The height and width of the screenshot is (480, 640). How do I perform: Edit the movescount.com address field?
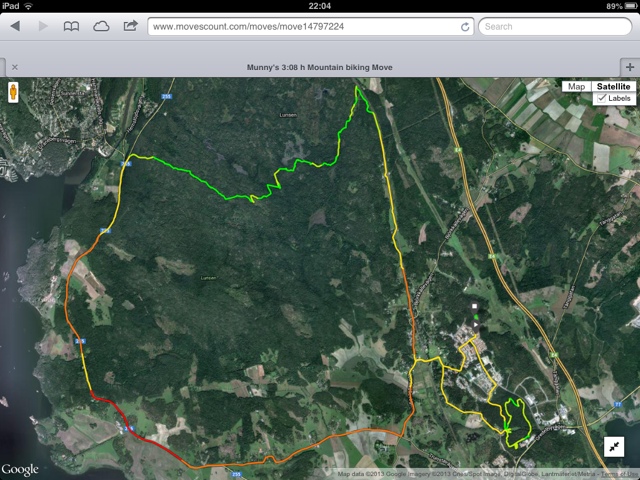pos(300,26)
